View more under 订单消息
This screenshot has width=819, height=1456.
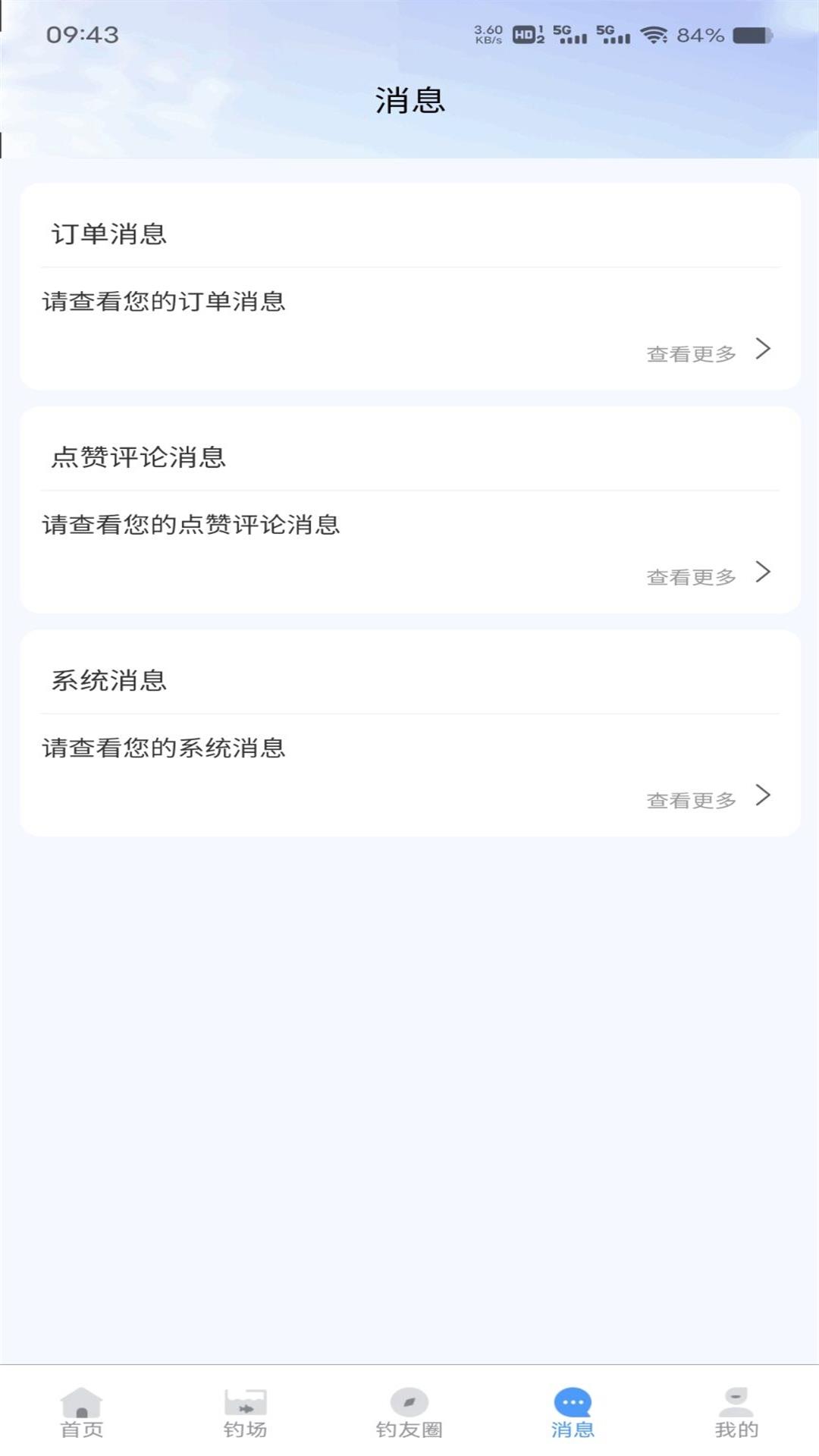click(707, 353)
